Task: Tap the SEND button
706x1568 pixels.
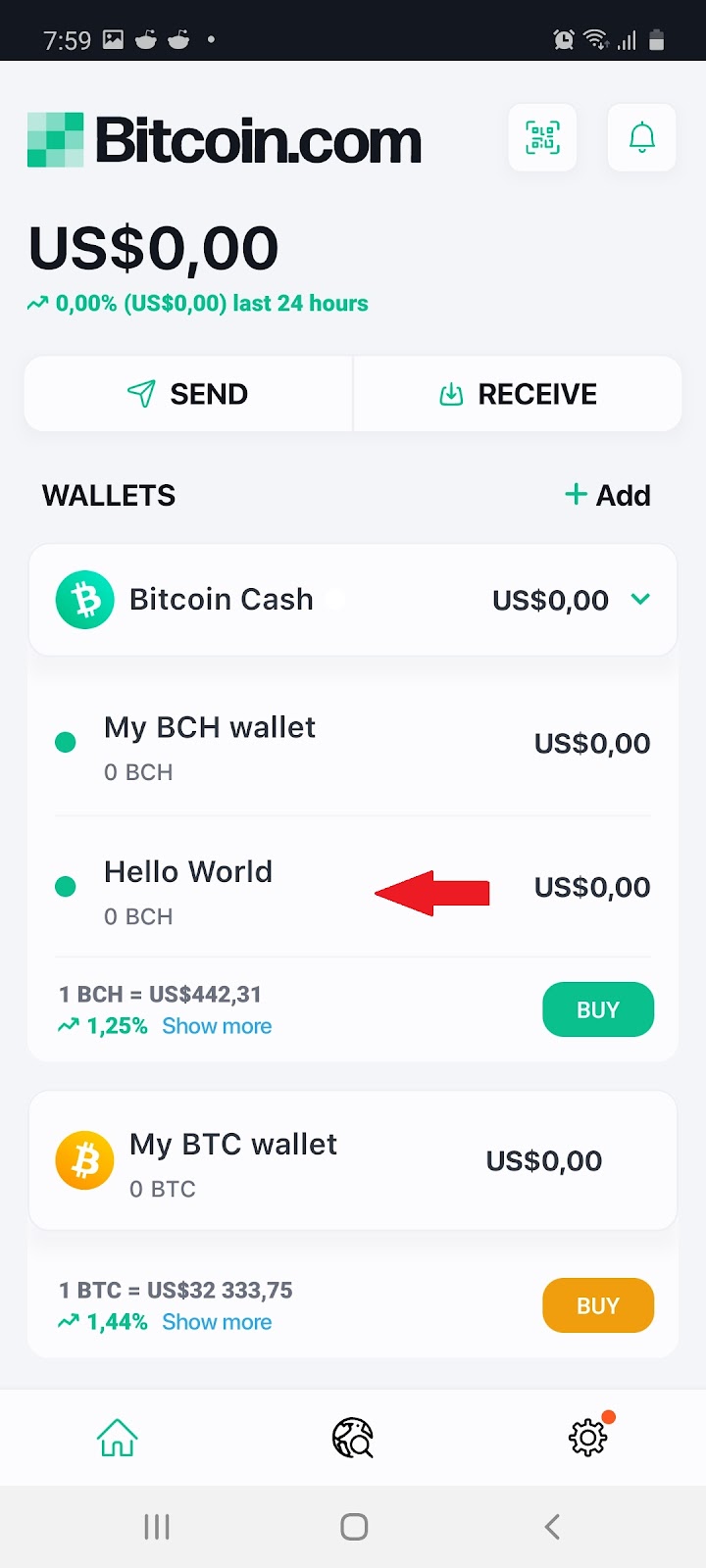Action: pos(188,394)
